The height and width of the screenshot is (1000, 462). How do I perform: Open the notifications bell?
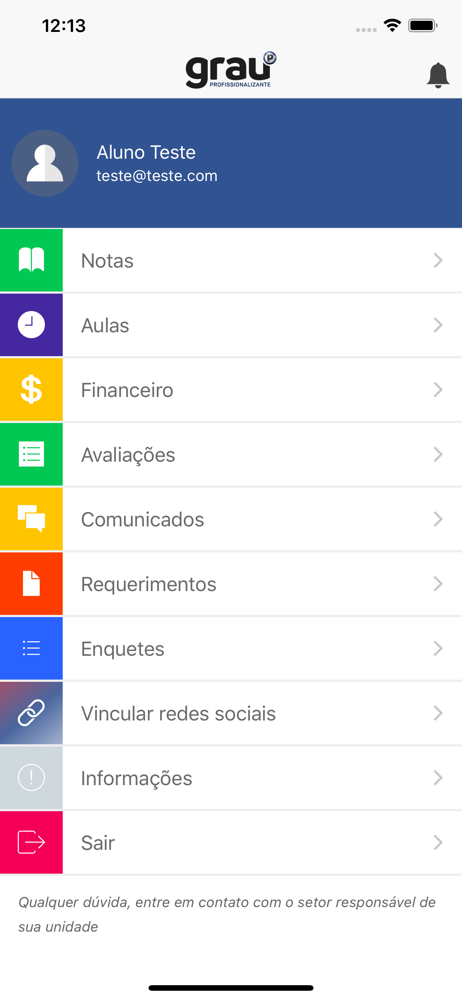(x=438, y=75)
